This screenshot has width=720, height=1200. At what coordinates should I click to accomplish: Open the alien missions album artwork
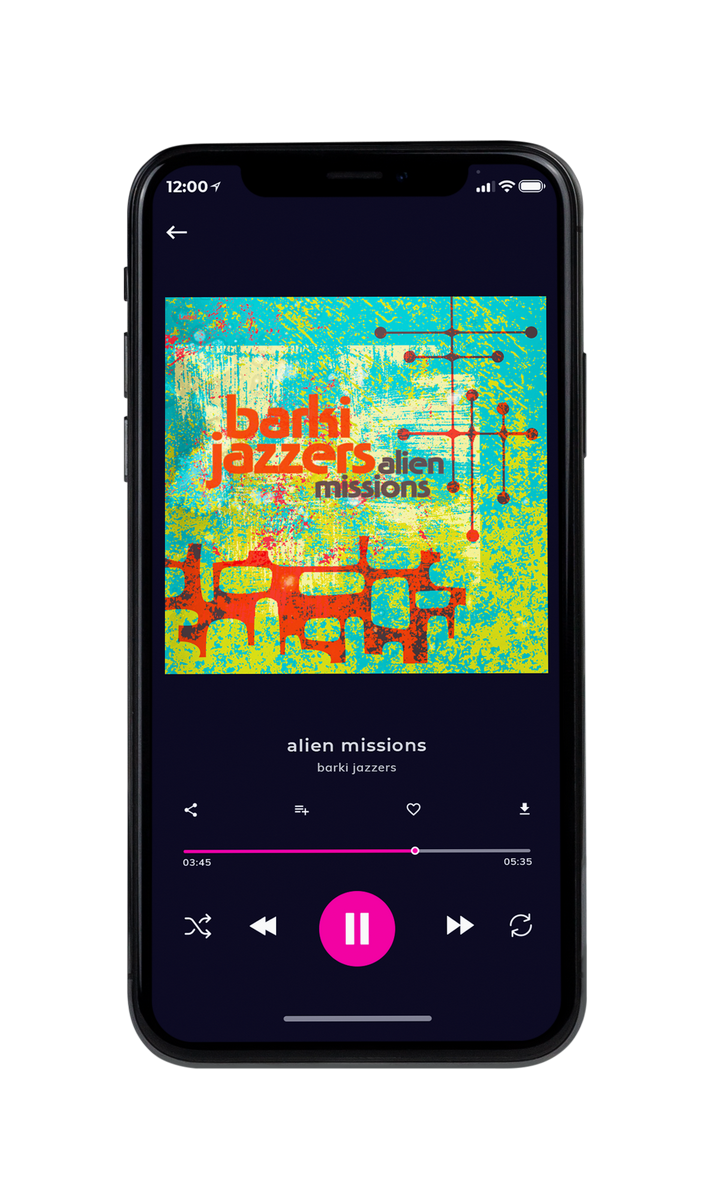pyautogui.click(x=356, y=485)
